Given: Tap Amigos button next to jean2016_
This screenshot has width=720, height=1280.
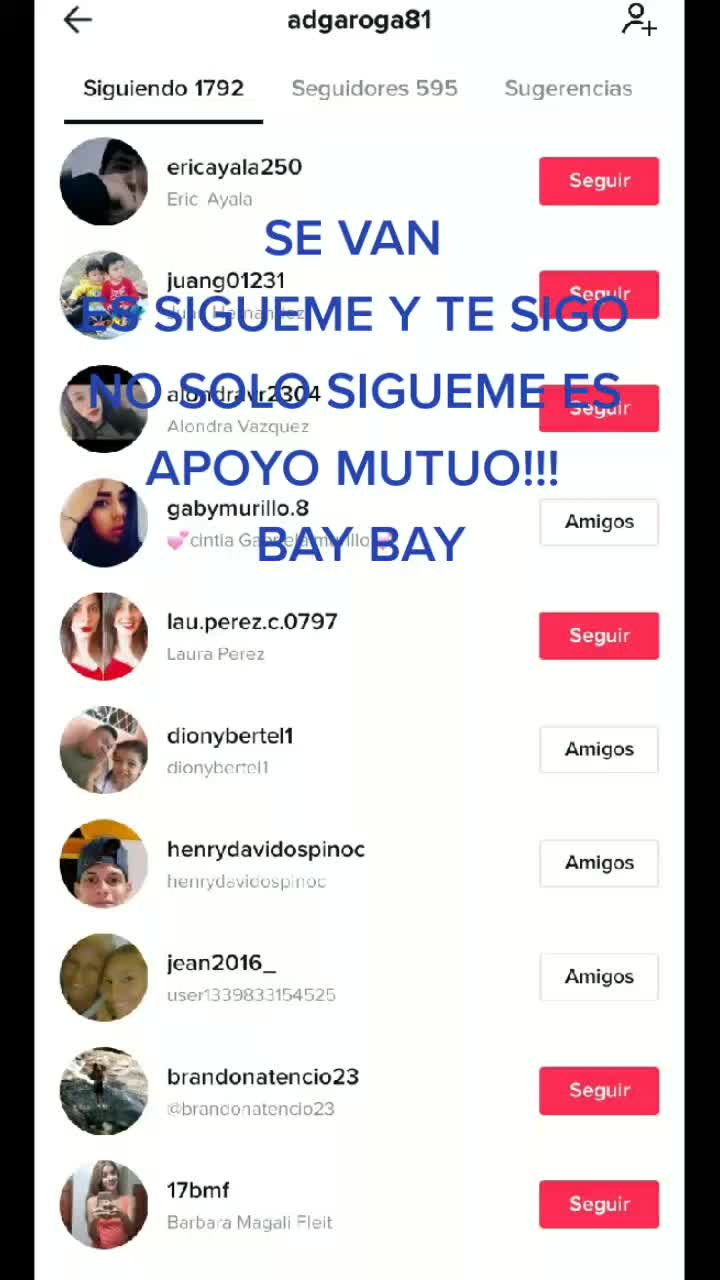Looking at the screenshot, I should coord(598,977).
